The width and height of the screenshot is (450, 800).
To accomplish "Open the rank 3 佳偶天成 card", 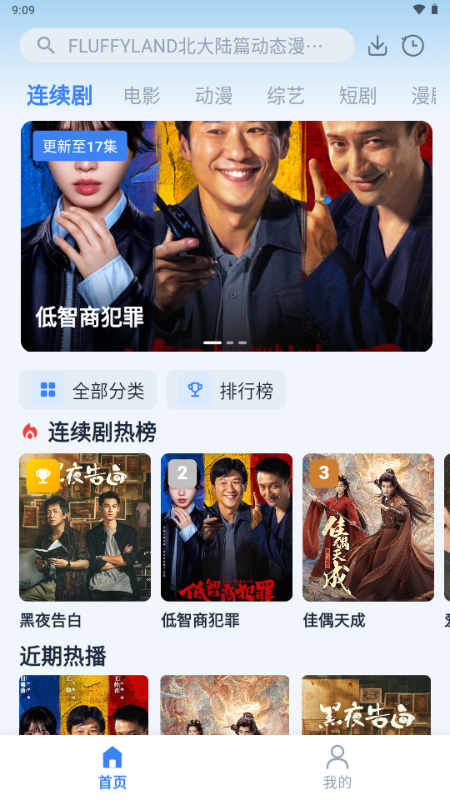I will pyautogui.click(x=368, y=541).
